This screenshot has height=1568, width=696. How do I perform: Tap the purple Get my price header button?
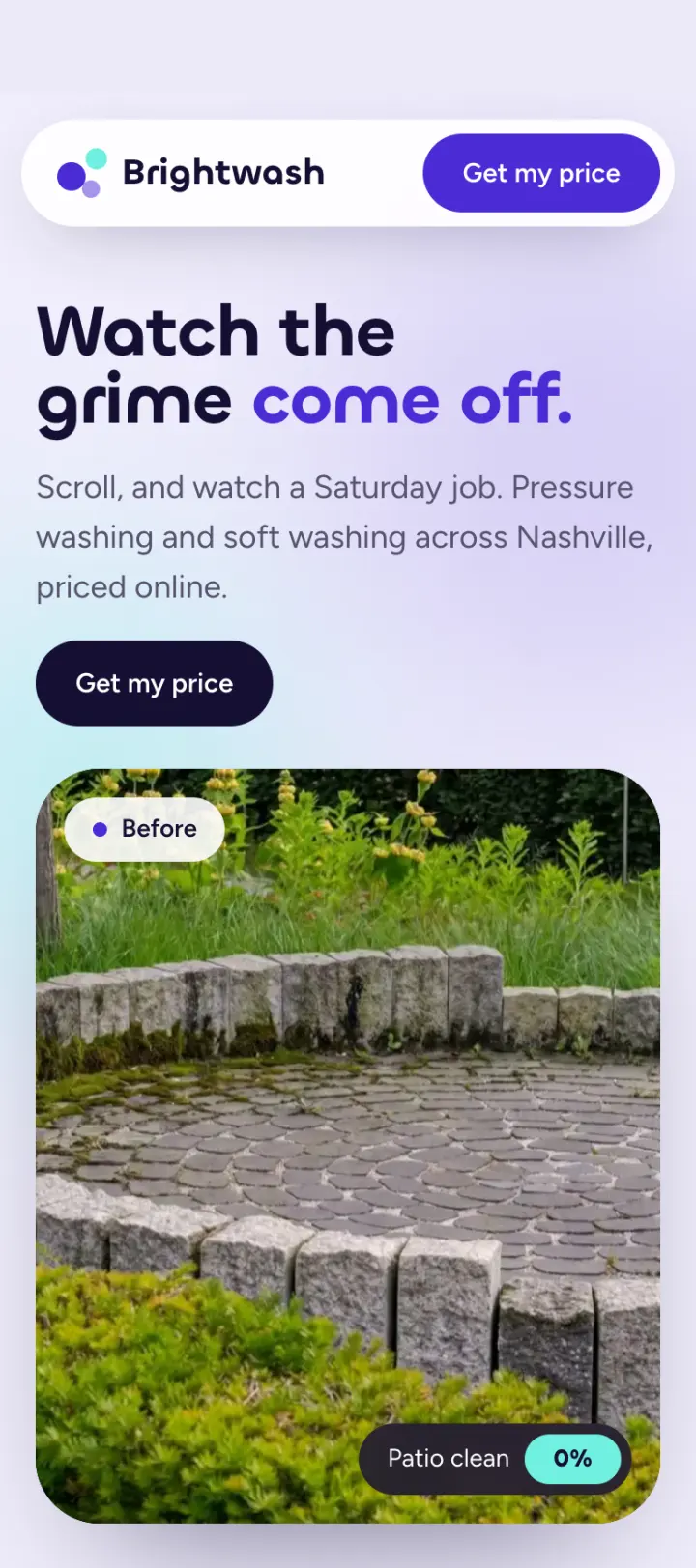[541, 173]
